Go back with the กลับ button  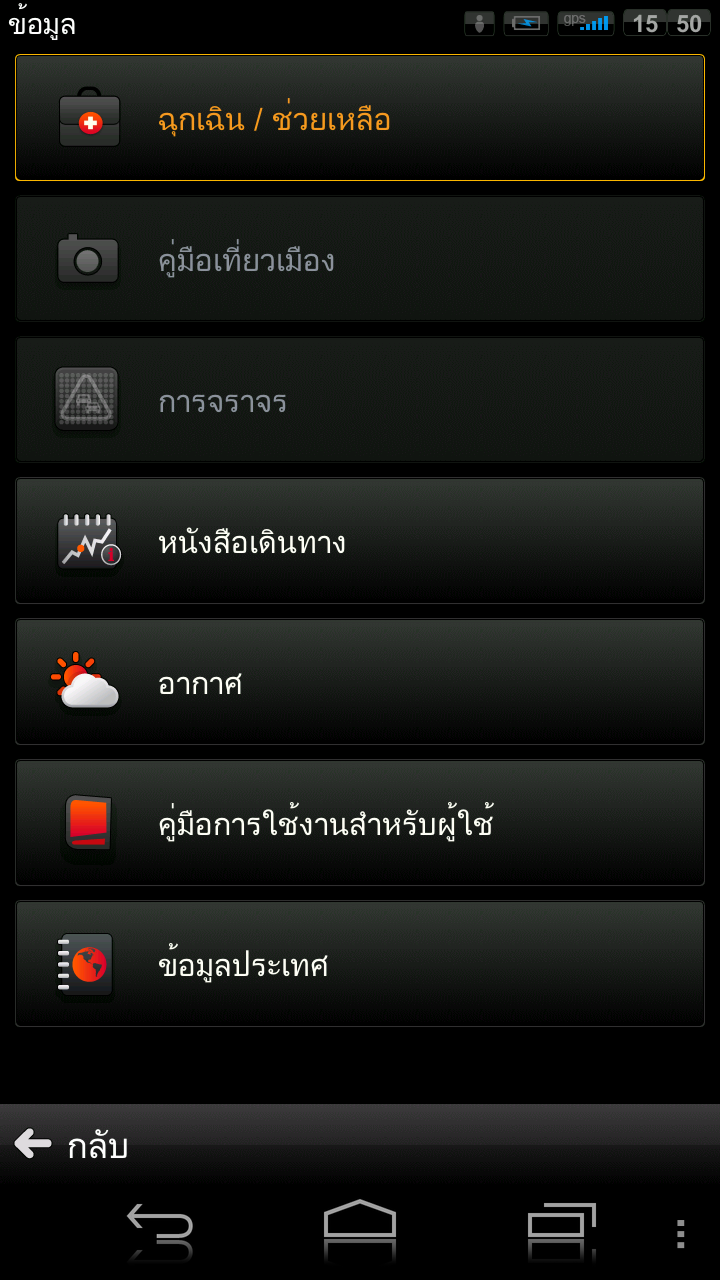(72, 1145)
